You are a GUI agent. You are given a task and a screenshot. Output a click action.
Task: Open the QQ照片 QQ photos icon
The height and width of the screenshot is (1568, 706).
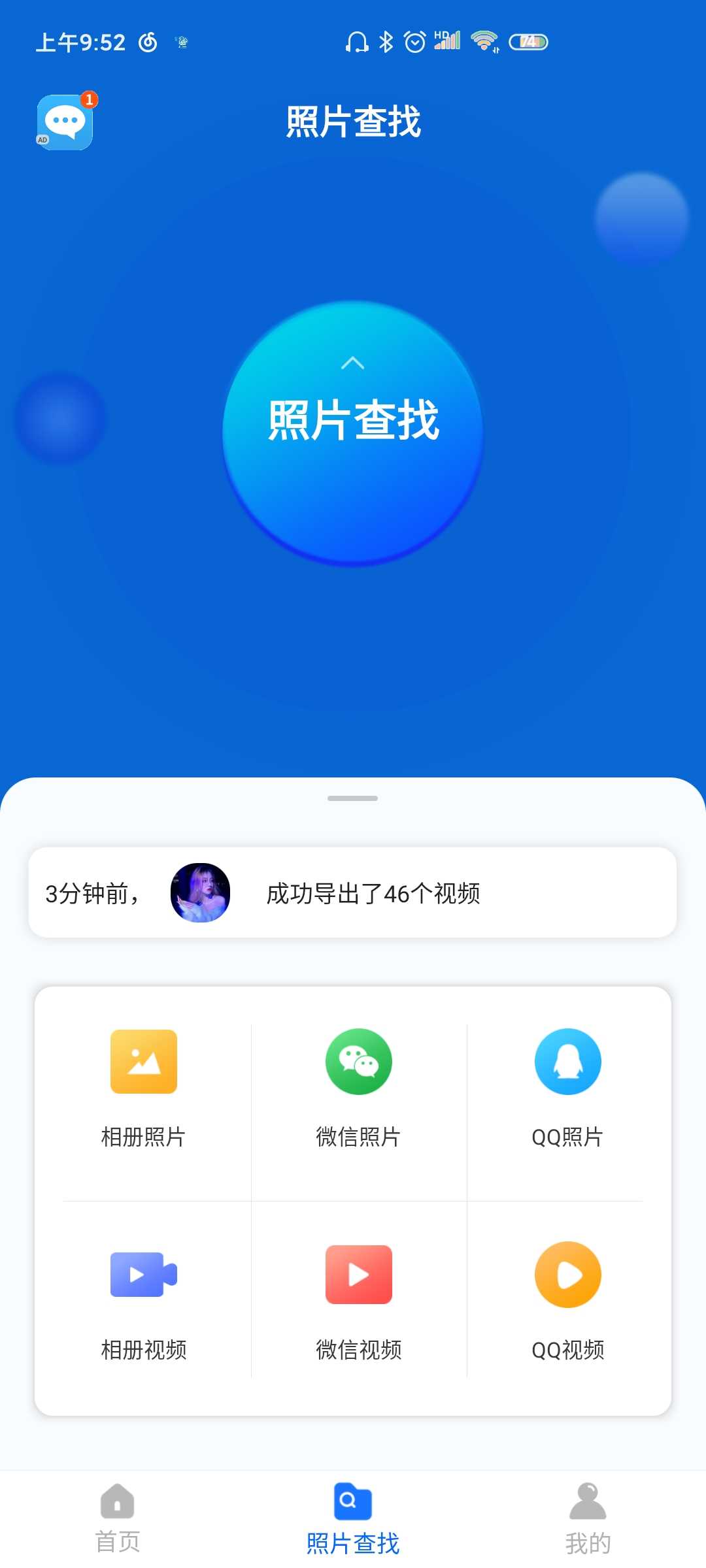click(567, 1061)
